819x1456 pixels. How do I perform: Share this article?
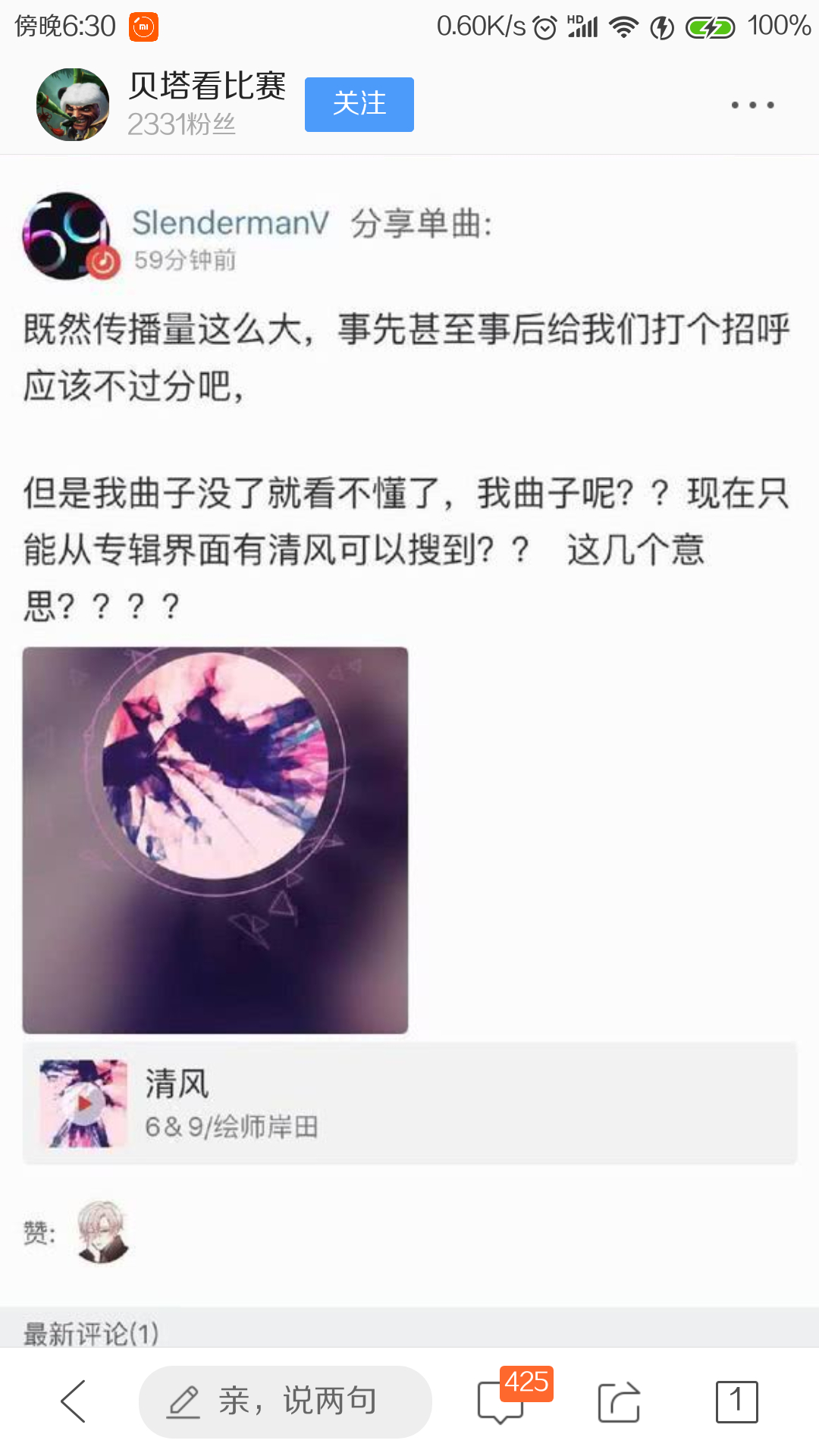[x=619, y=1401]
